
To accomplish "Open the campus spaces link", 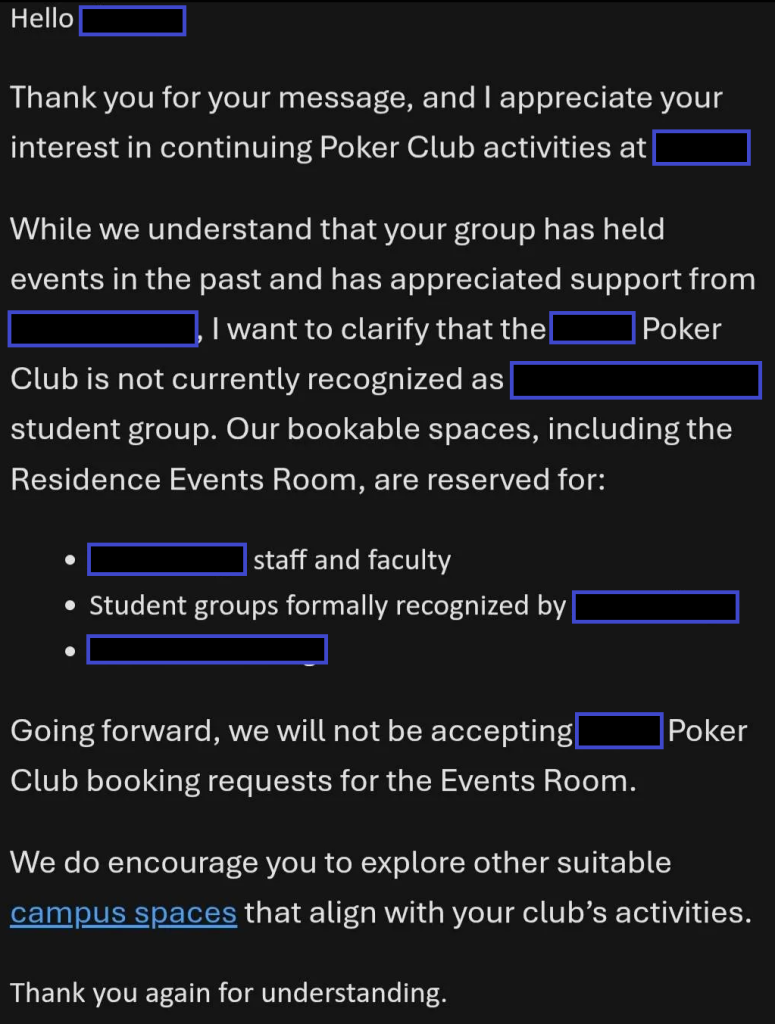I will pyautogui.click(x=123, y=913).
